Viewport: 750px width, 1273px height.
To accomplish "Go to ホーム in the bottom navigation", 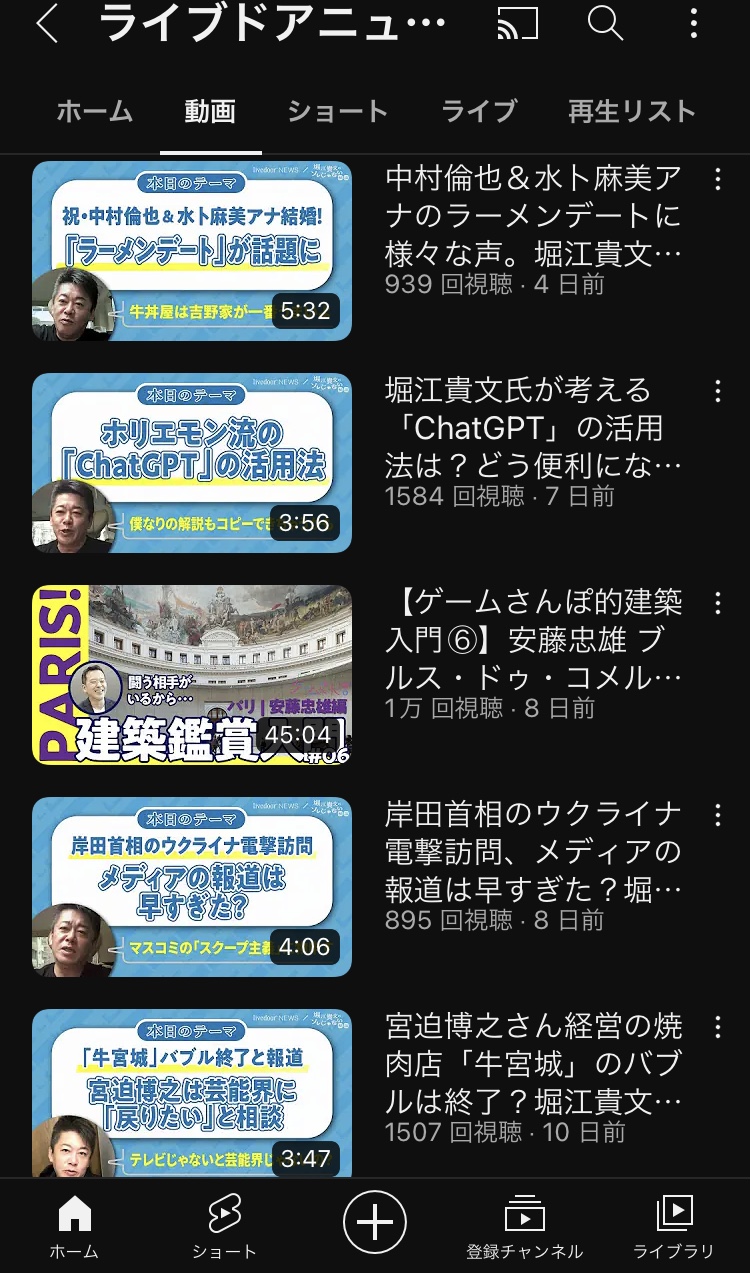I will (x=75, y=1227).
